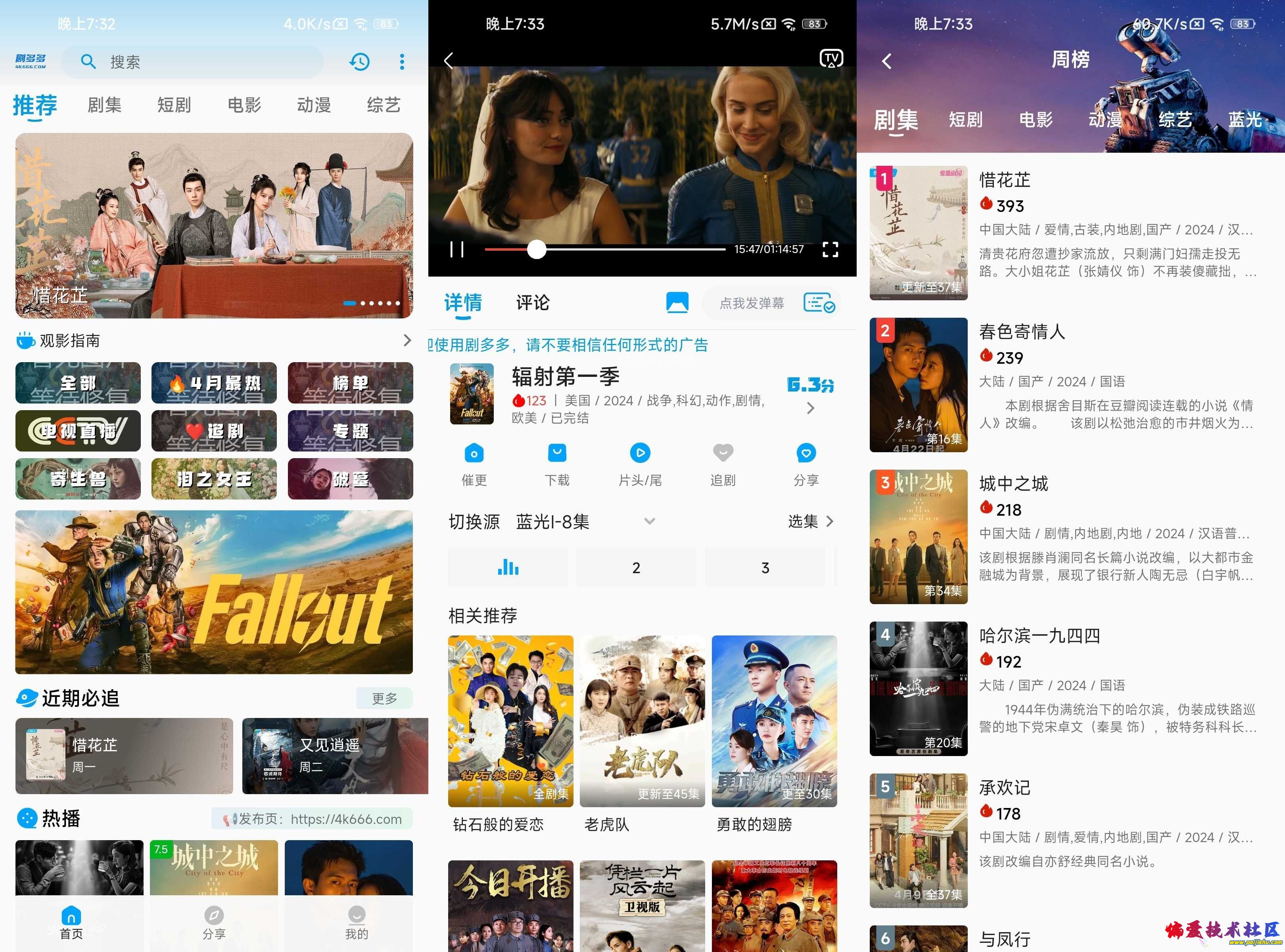
Task: Tap the 搜索 search field
Action: coord(202,61)
